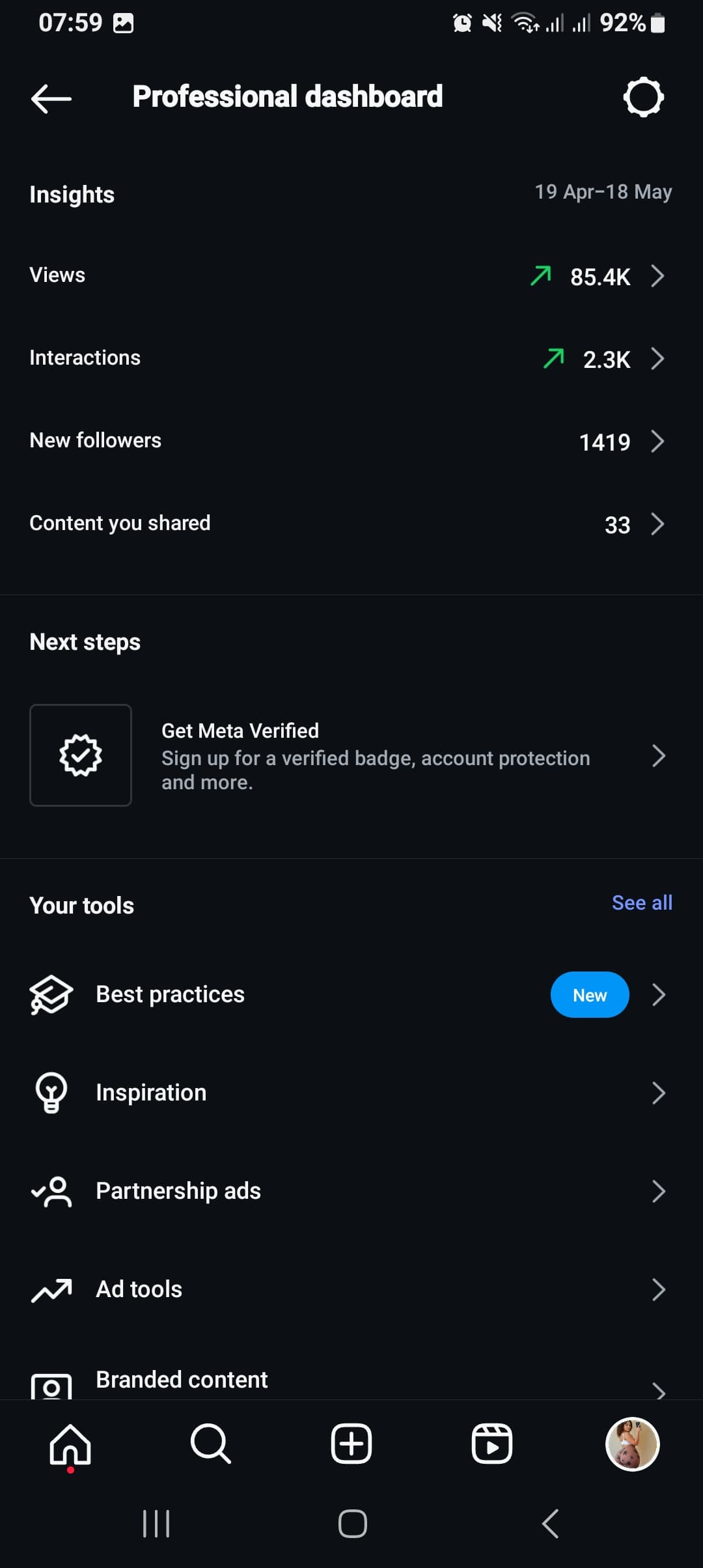Viewport: 703px width, 1568px height.
Task: View New followers details
Action: [351, 441]
